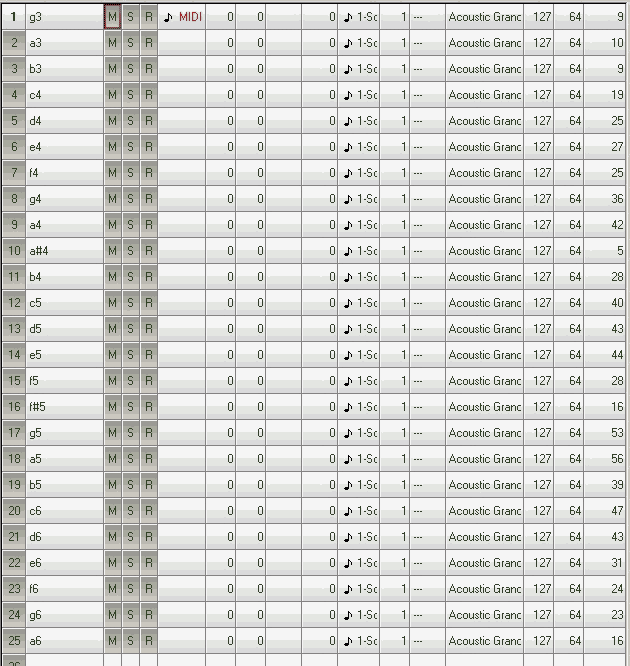630x666 pixels.
Task: Mute track 1 g3
Action: [112, 17]
